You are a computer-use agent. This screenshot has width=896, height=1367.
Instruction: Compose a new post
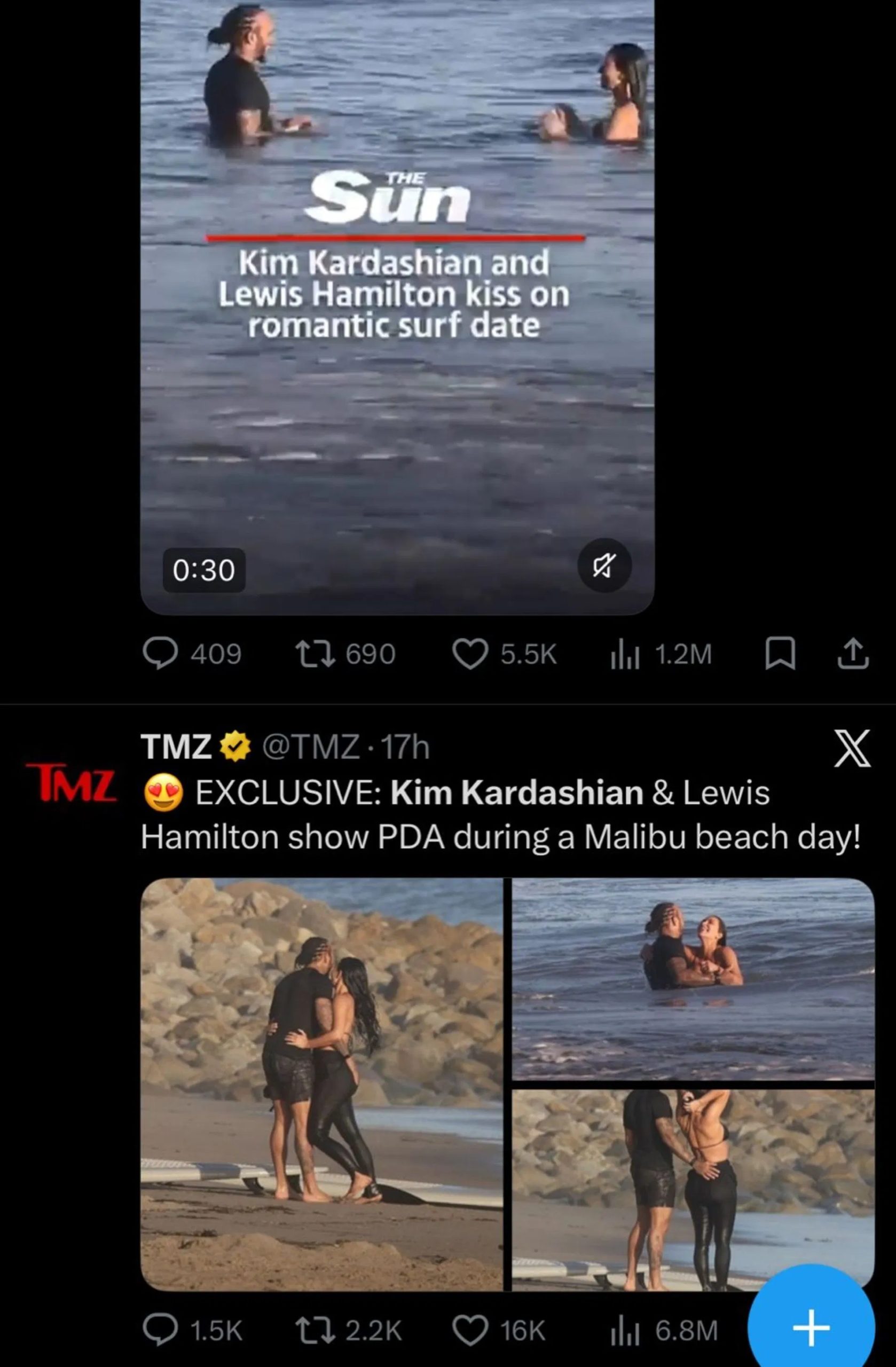coord(811,1327)
